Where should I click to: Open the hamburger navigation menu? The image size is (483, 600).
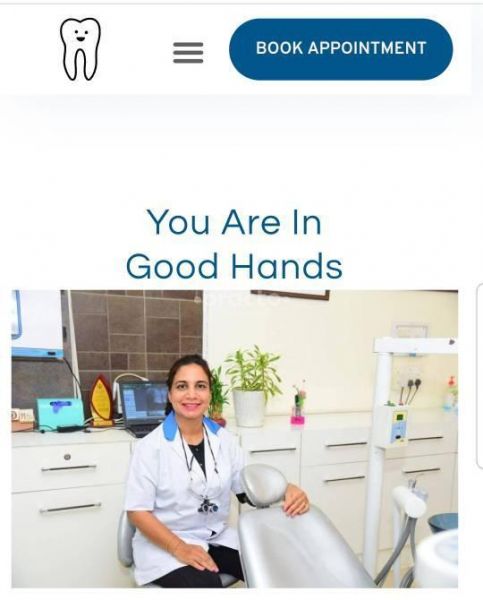[188, 52]
